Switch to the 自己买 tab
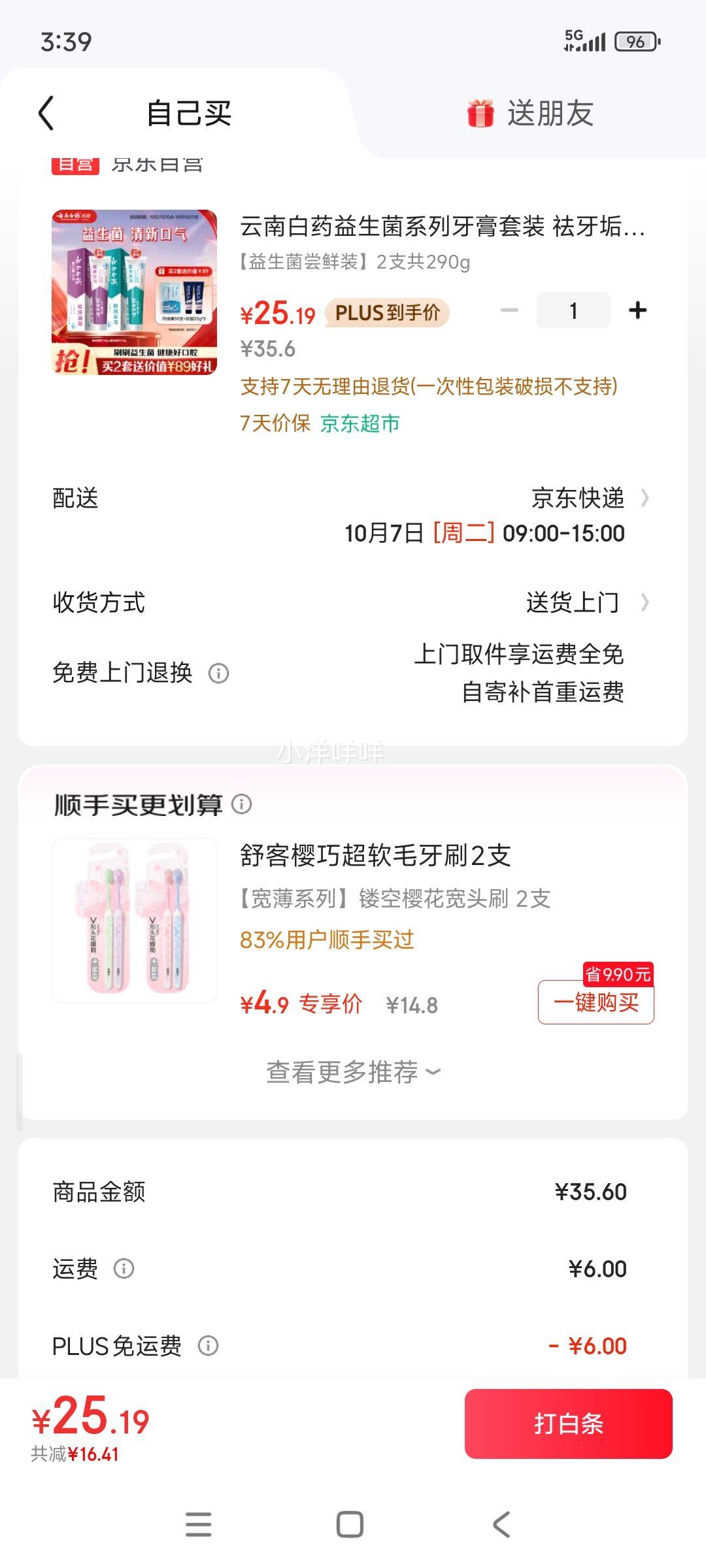 191,111
